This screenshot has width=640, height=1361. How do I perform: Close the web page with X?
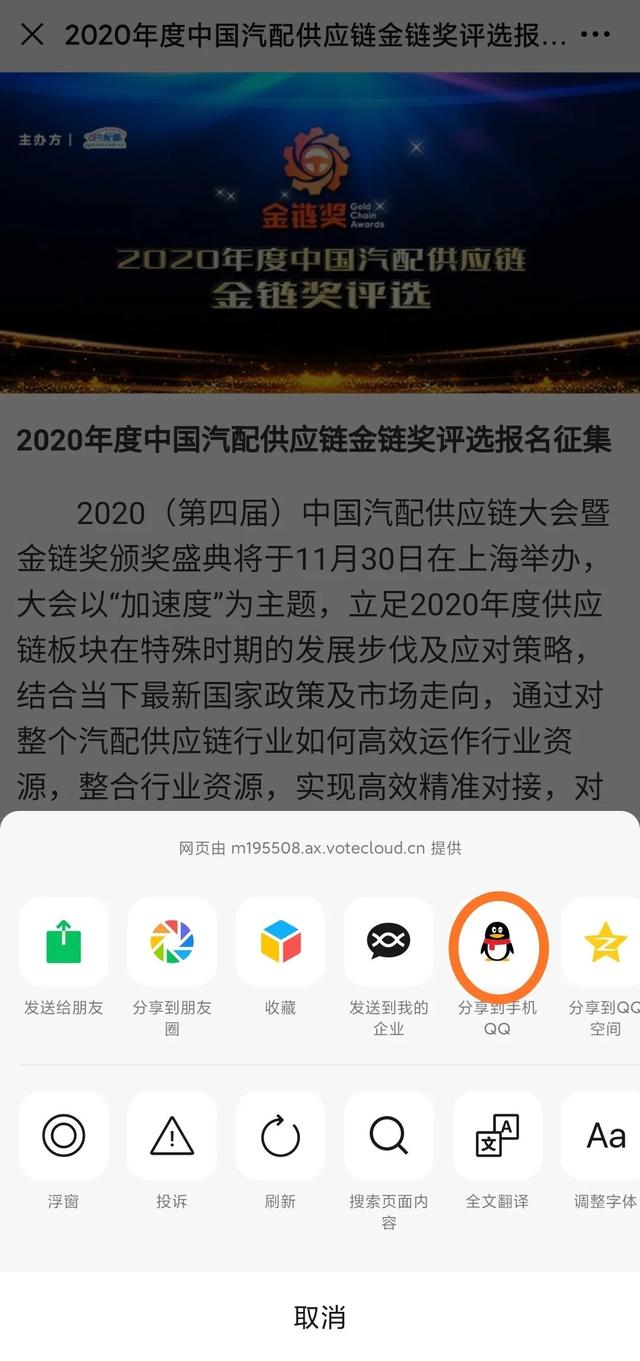(x=32, y=35)
